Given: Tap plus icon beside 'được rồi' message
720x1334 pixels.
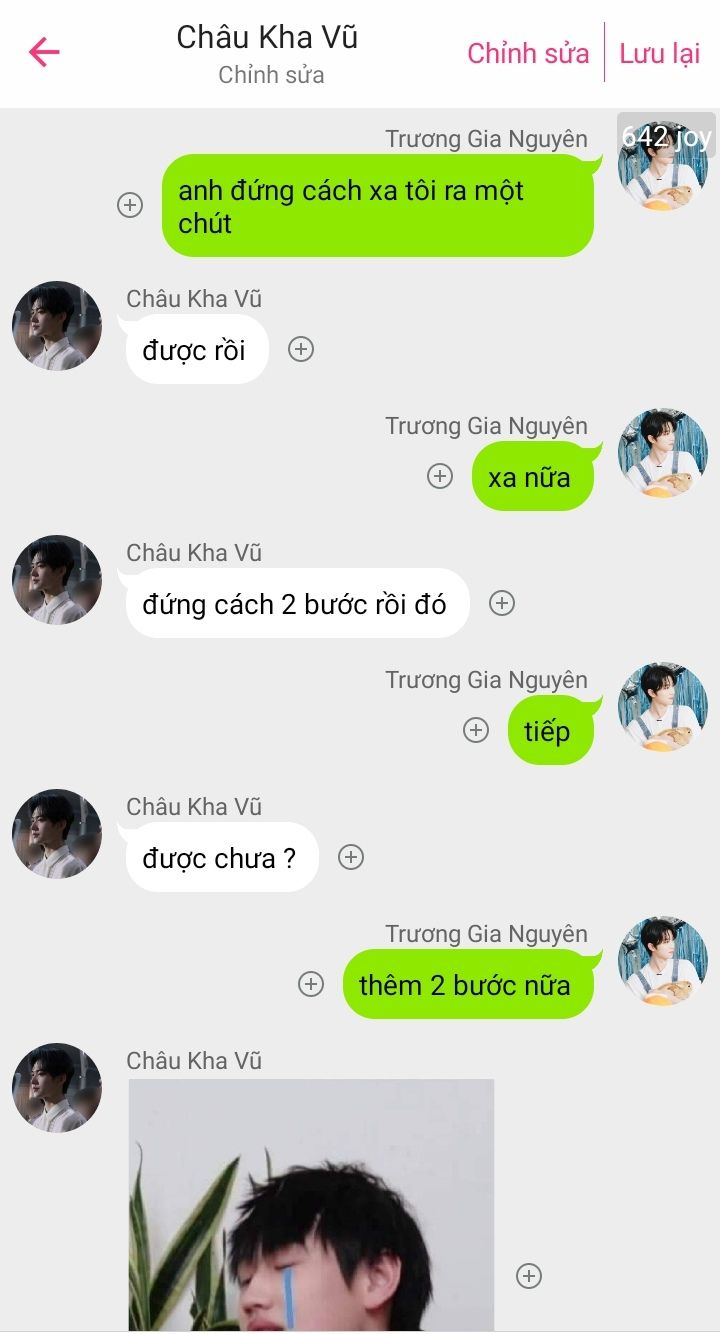Looking at the screenshot, I should click(301, 349).
